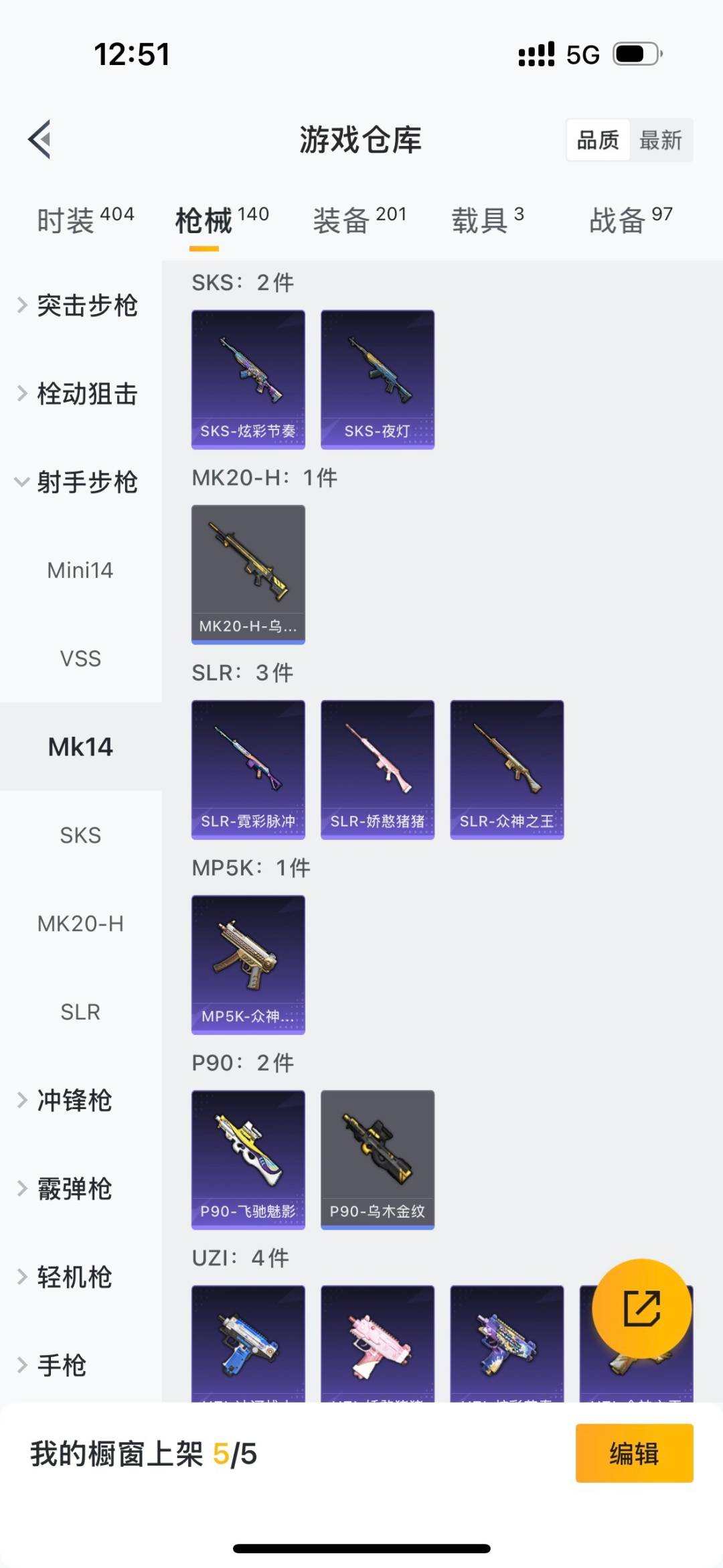Screen dimensions: 723x1568
Task: Switch to the 时装 tab
Action: coord(85,220)
